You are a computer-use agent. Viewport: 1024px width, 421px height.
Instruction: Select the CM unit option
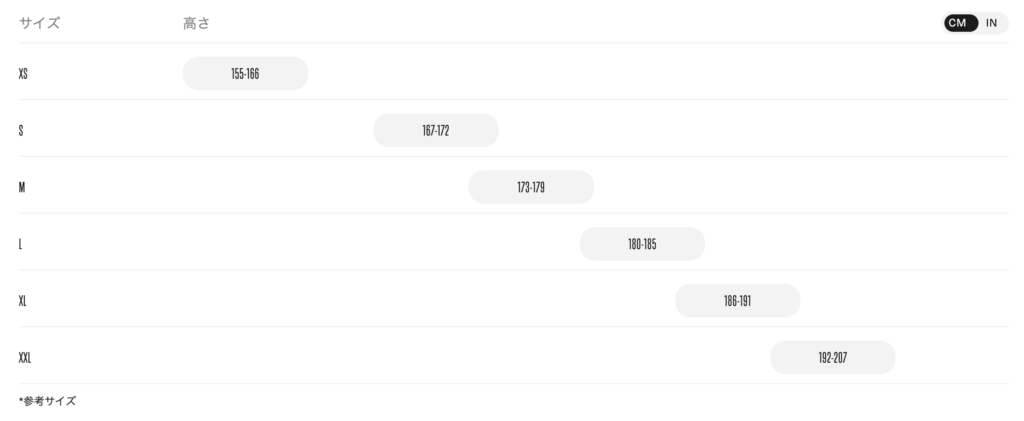point(960,23)
